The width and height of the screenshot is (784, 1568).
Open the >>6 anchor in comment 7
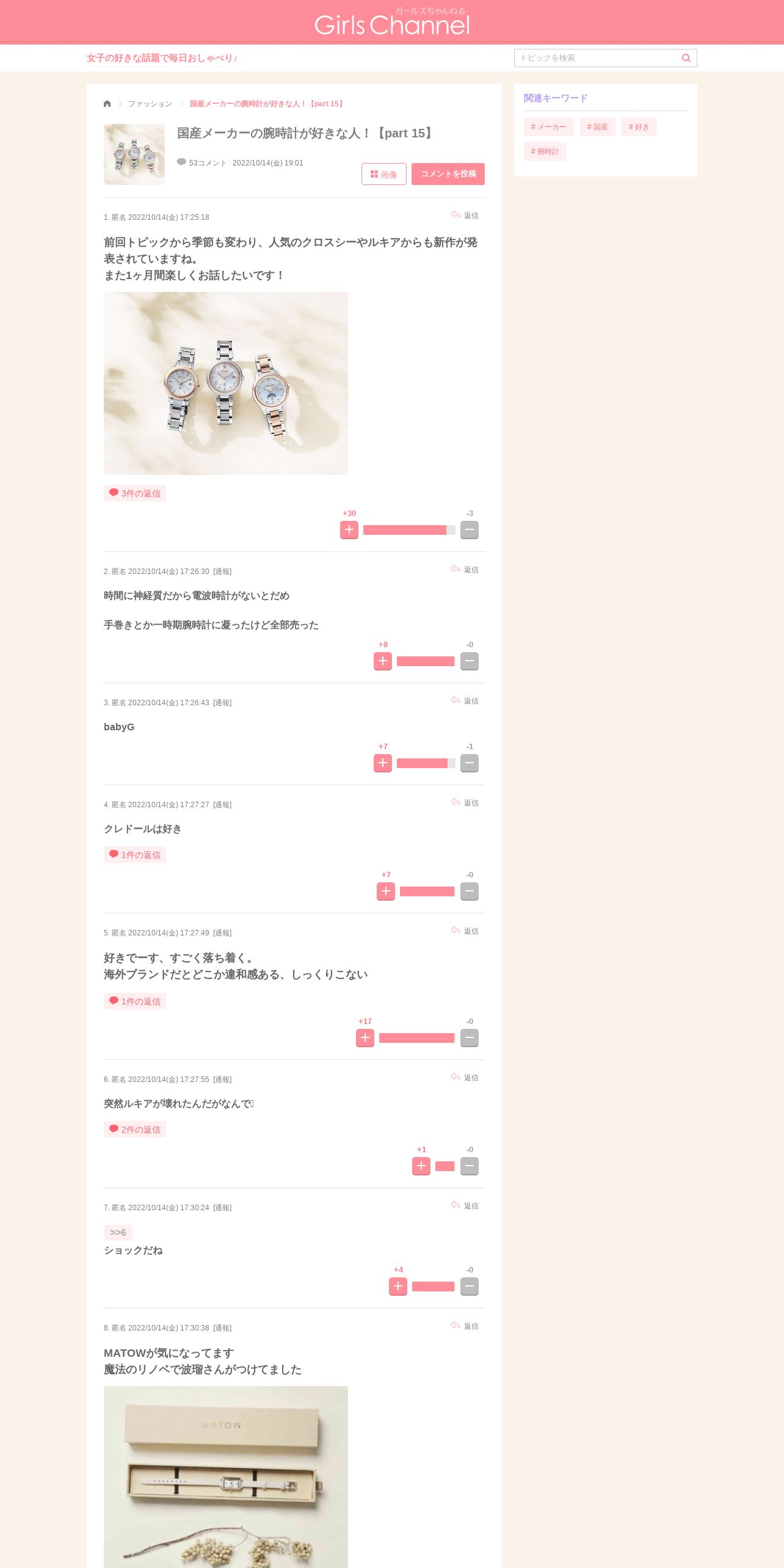pos(118,1233)
